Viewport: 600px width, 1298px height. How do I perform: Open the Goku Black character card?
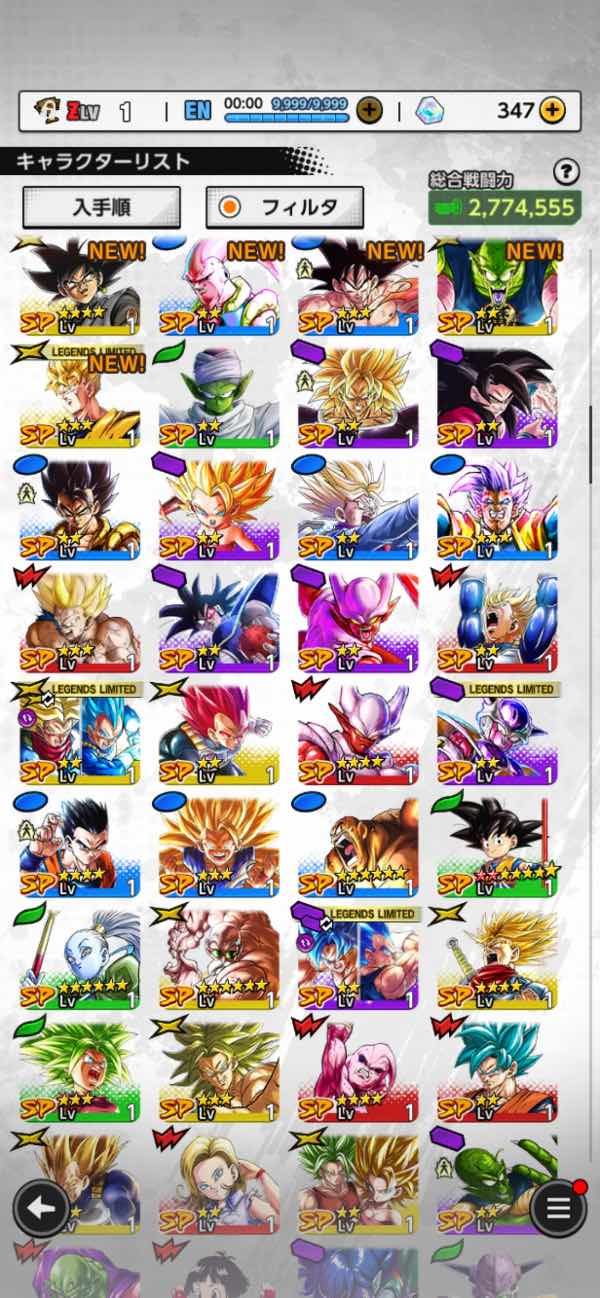[76, 285]
